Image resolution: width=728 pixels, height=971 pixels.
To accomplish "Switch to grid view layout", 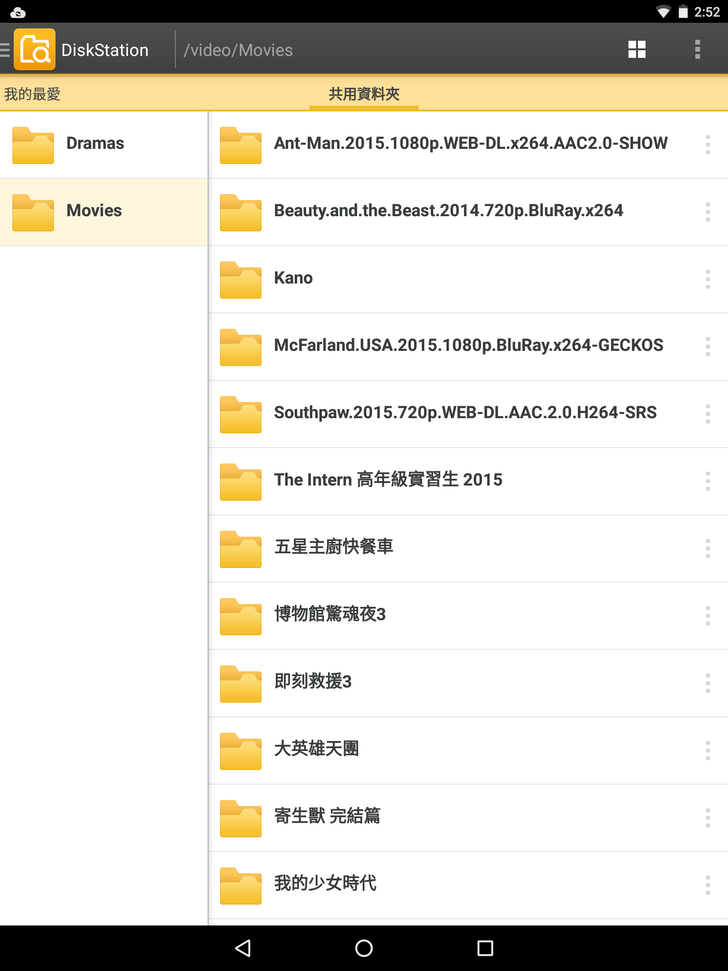I will (x=637, y=50).
